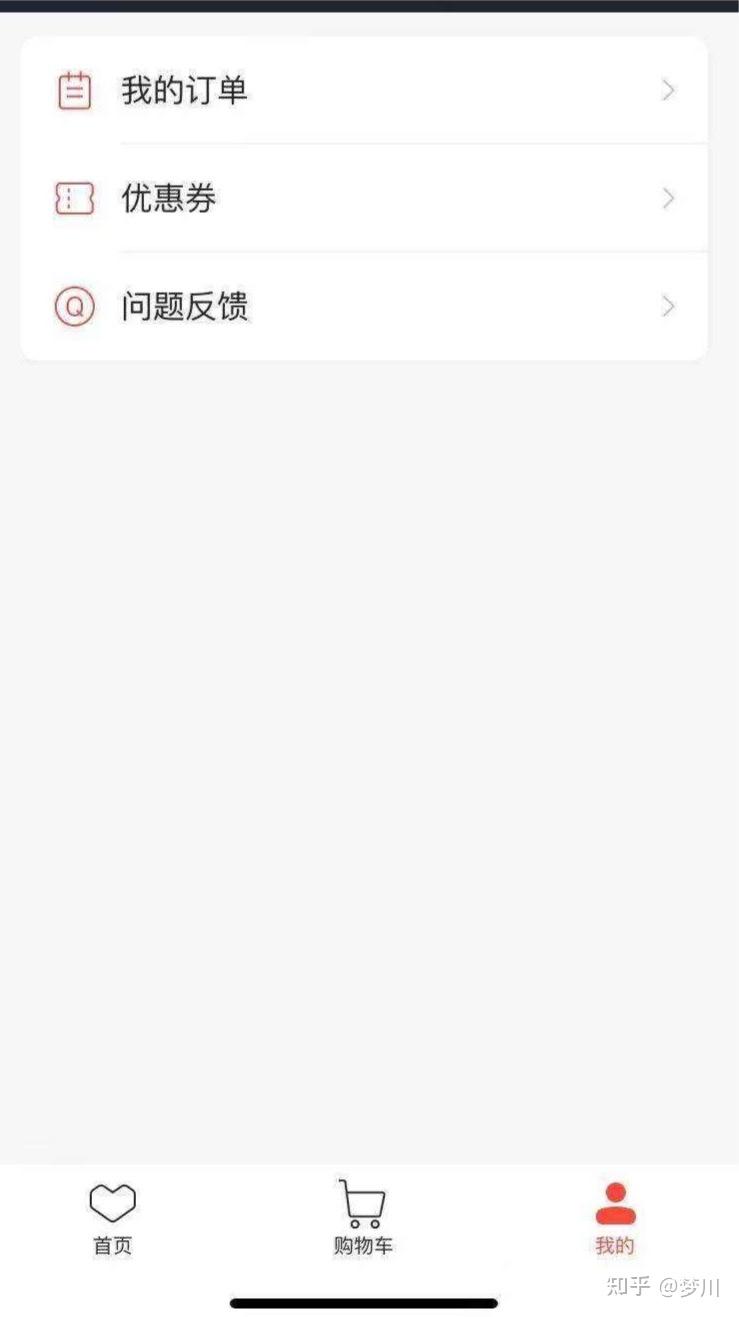Select the 我的 profile tab
739x1317 pixels.
click(615, 1218)
